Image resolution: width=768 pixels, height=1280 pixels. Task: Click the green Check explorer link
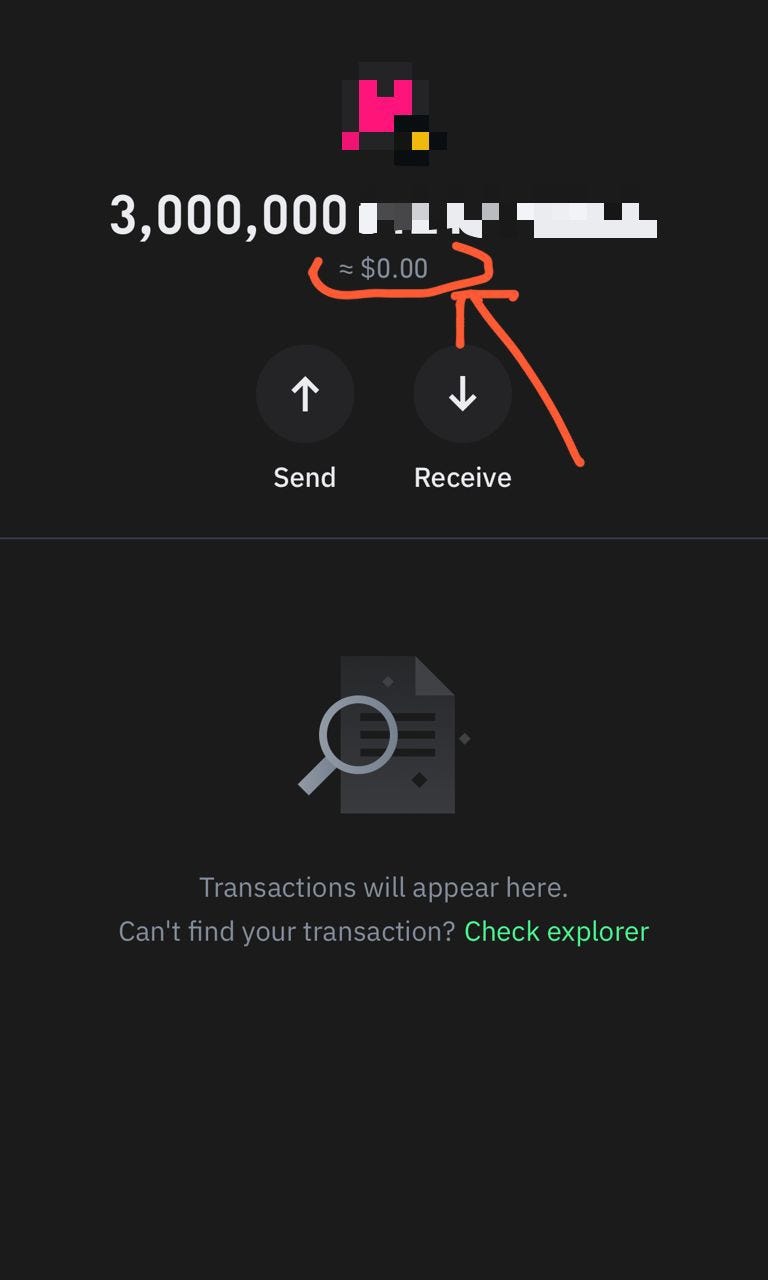[557, 931]
